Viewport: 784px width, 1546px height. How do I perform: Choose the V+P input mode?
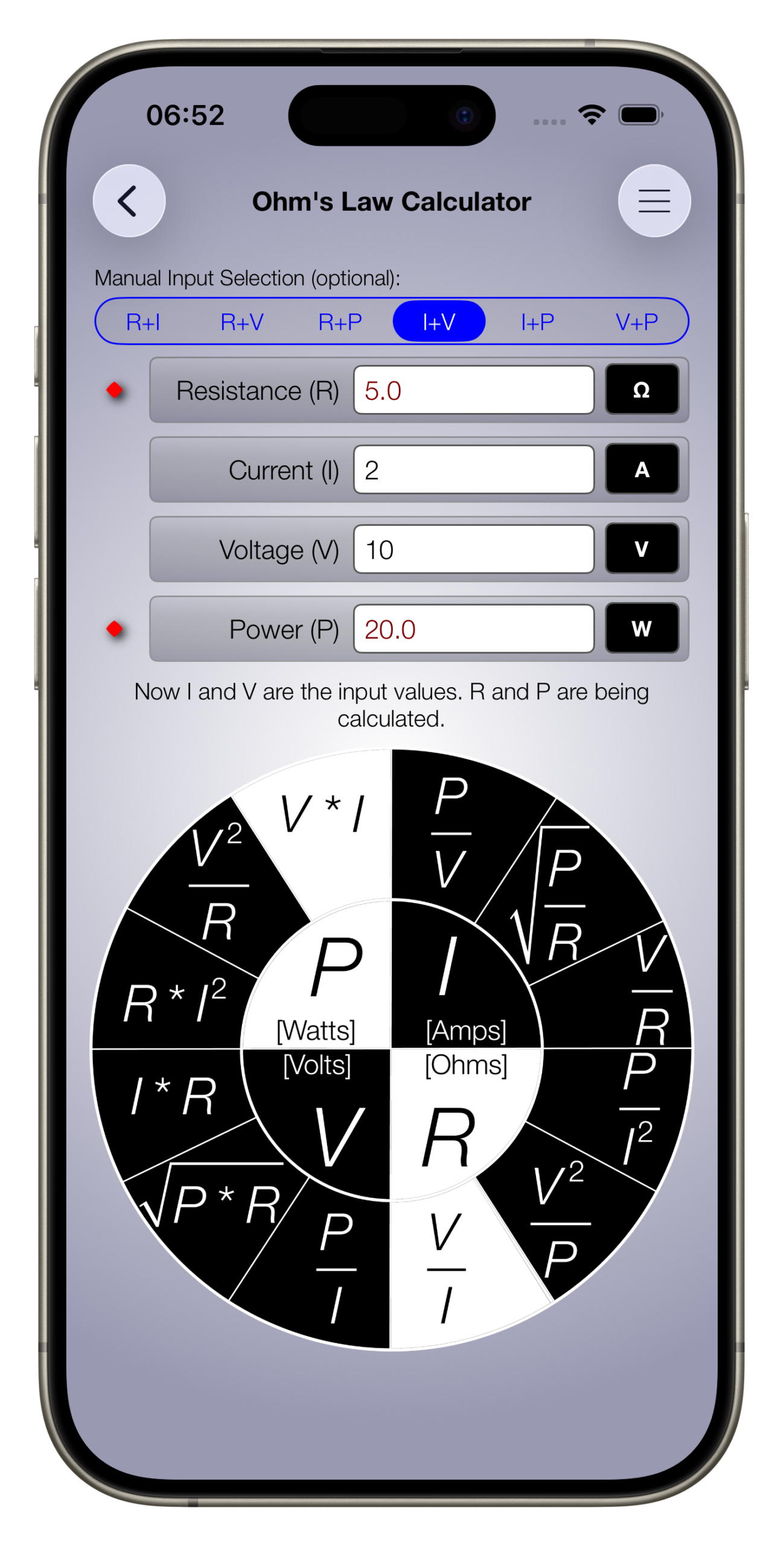click(636, 322)
